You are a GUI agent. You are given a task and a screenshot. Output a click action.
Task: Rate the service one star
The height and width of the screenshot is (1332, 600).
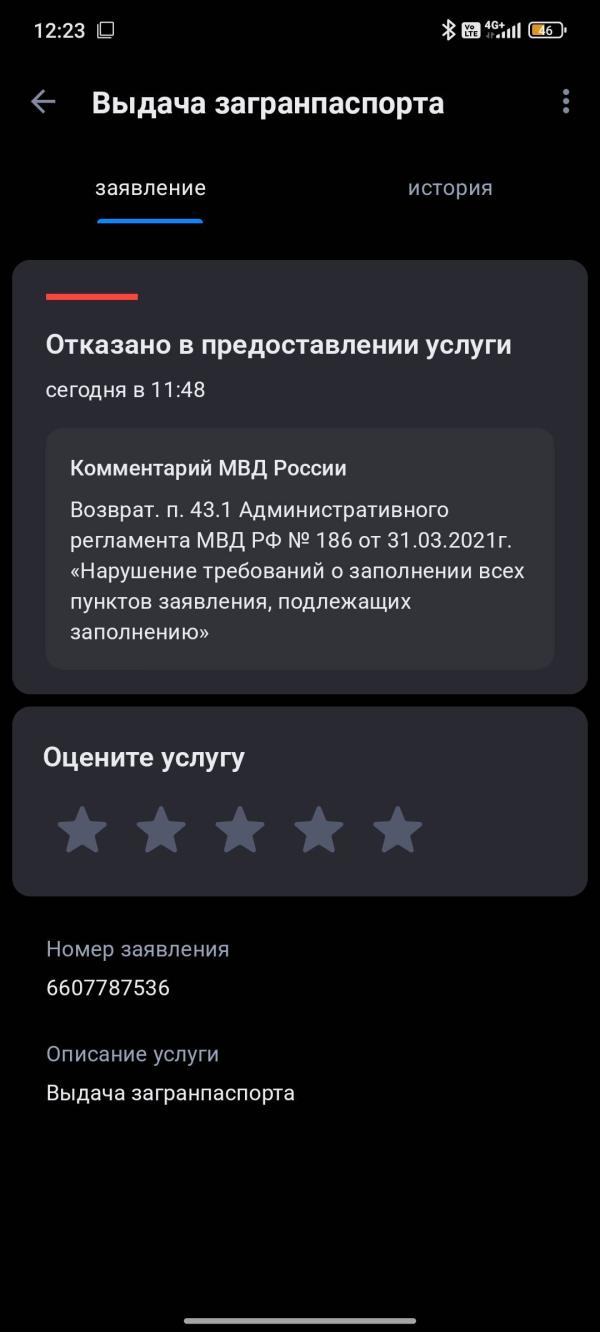coord(82,830)
